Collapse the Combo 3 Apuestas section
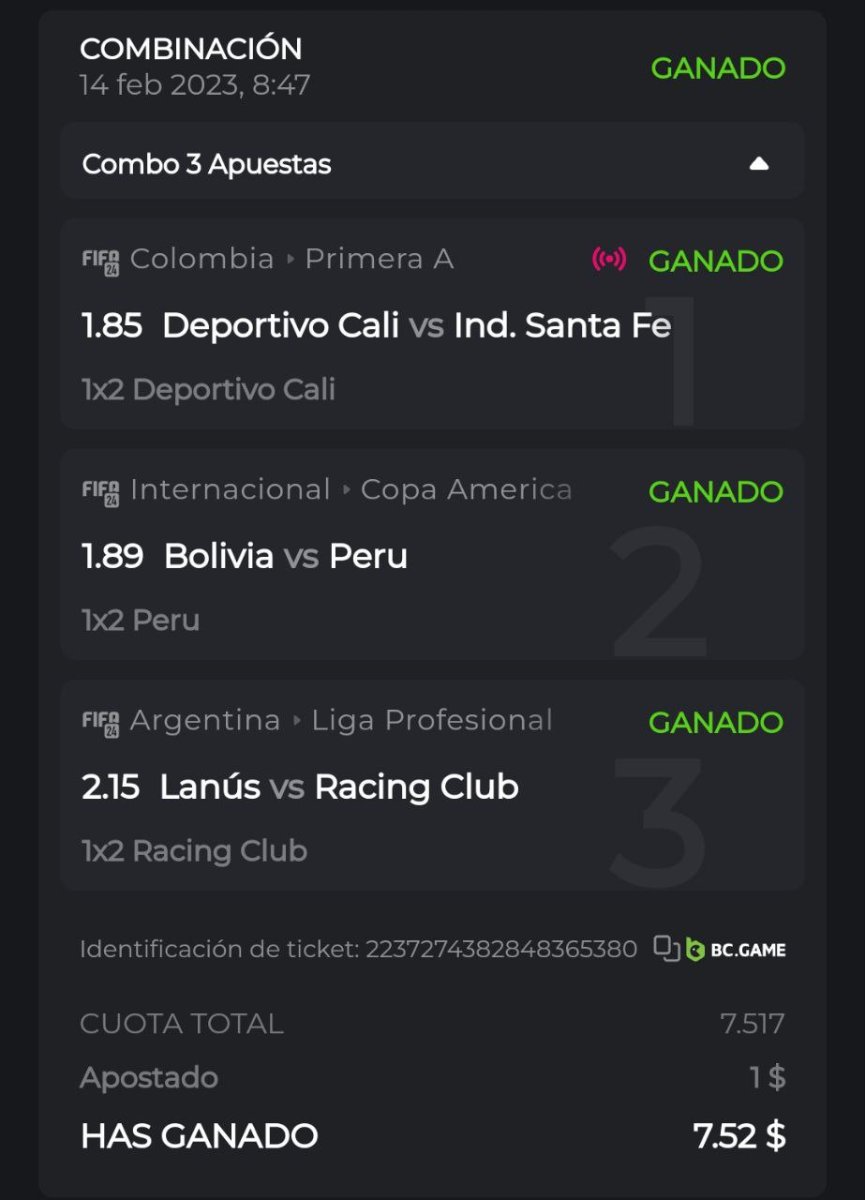Screen dimensions: 865x1200 click(x=759, y=164)
